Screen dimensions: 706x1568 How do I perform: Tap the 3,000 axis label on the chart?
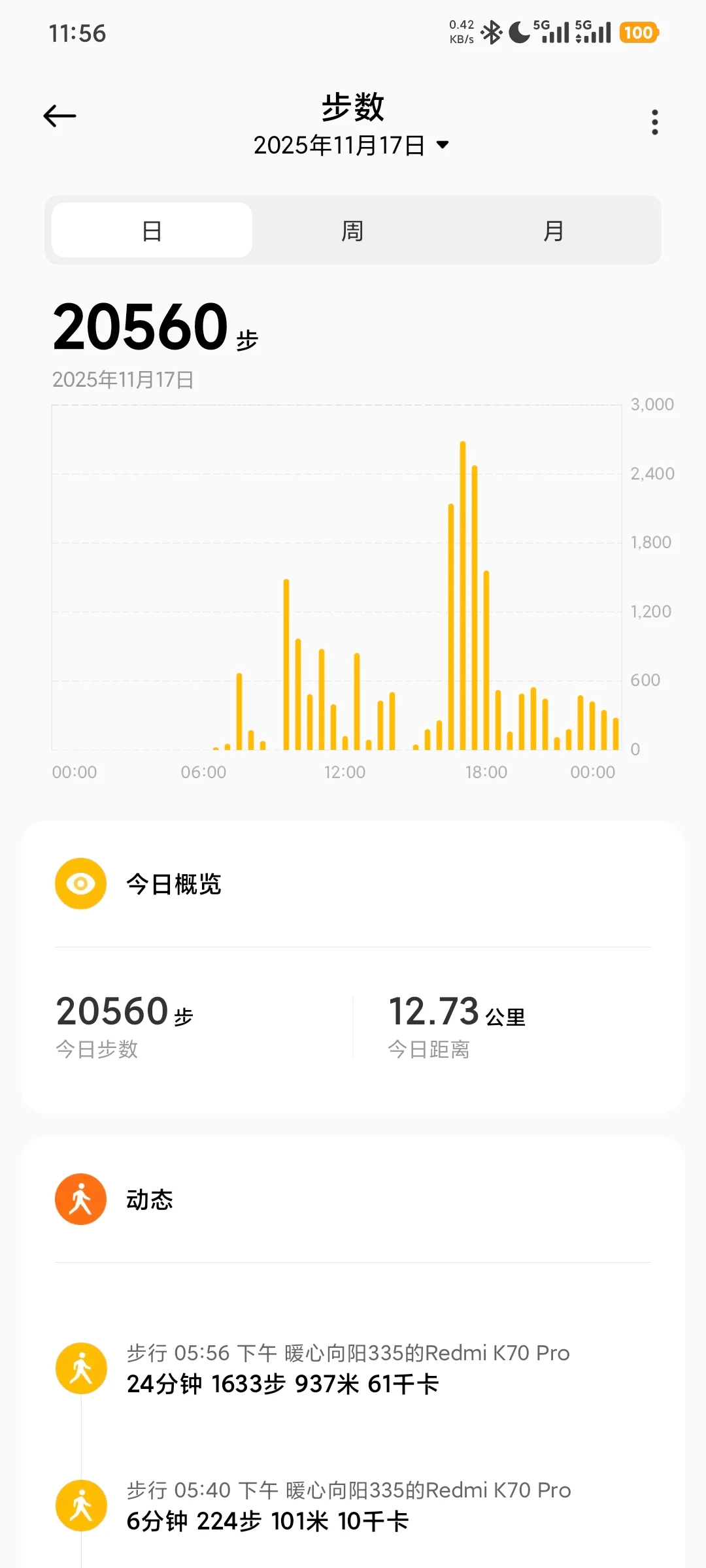click(654, 404)
